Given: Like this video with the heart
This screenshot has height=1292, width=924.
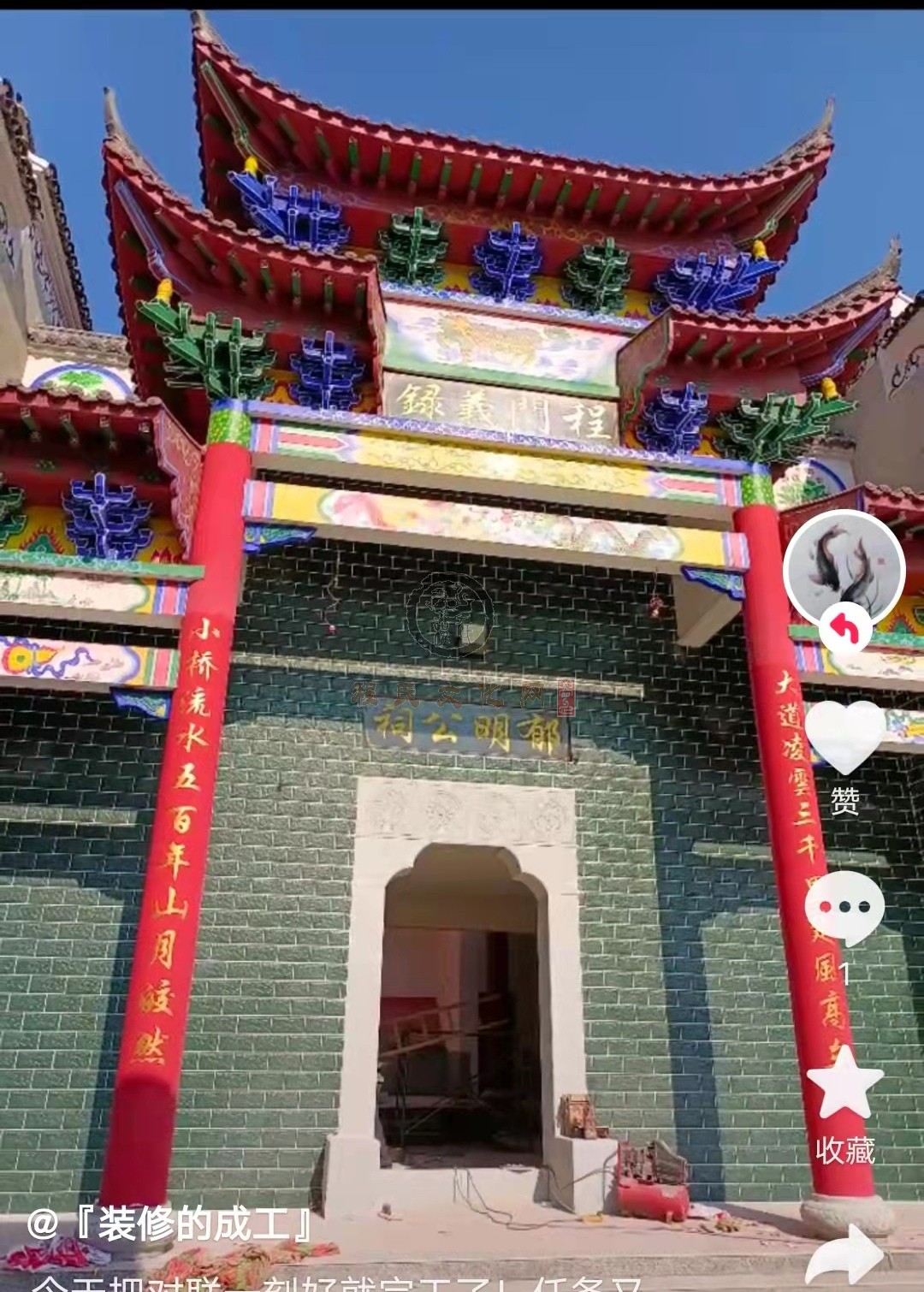Looking at the screenshot, I should (x=844, y=737).
